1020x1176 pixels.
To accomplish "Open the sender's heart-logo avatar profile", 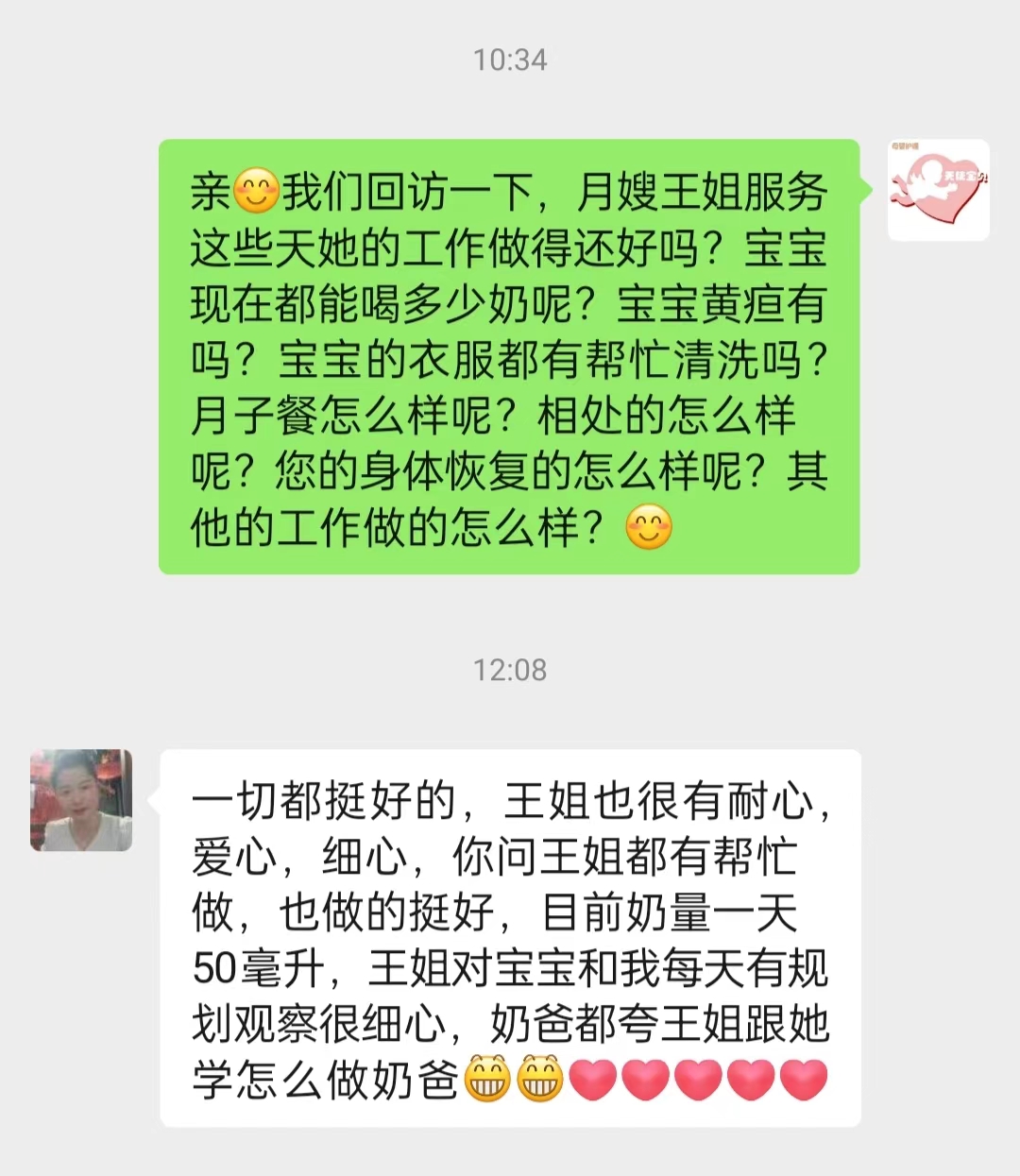I will click(x=938, y=190).
